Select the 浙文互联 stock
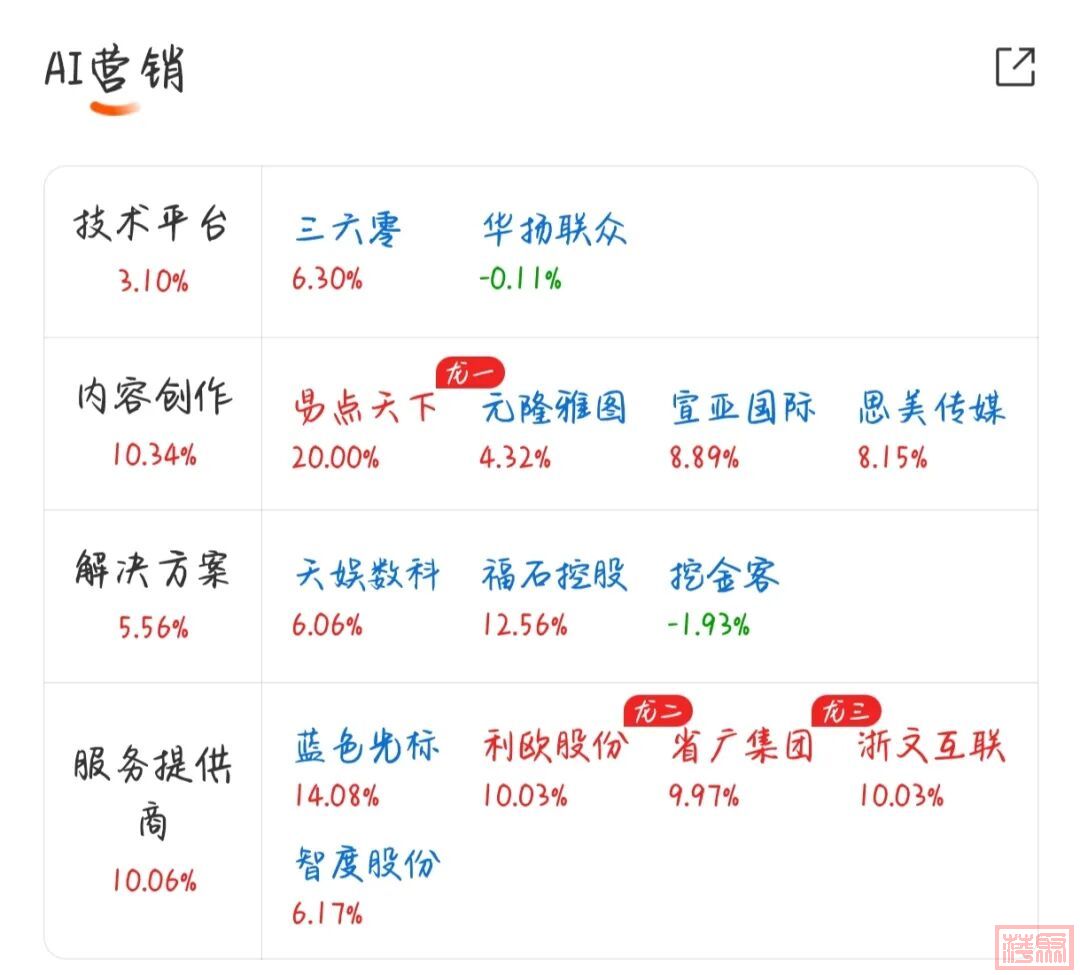 pyautogui.click(x=931, y=747)
